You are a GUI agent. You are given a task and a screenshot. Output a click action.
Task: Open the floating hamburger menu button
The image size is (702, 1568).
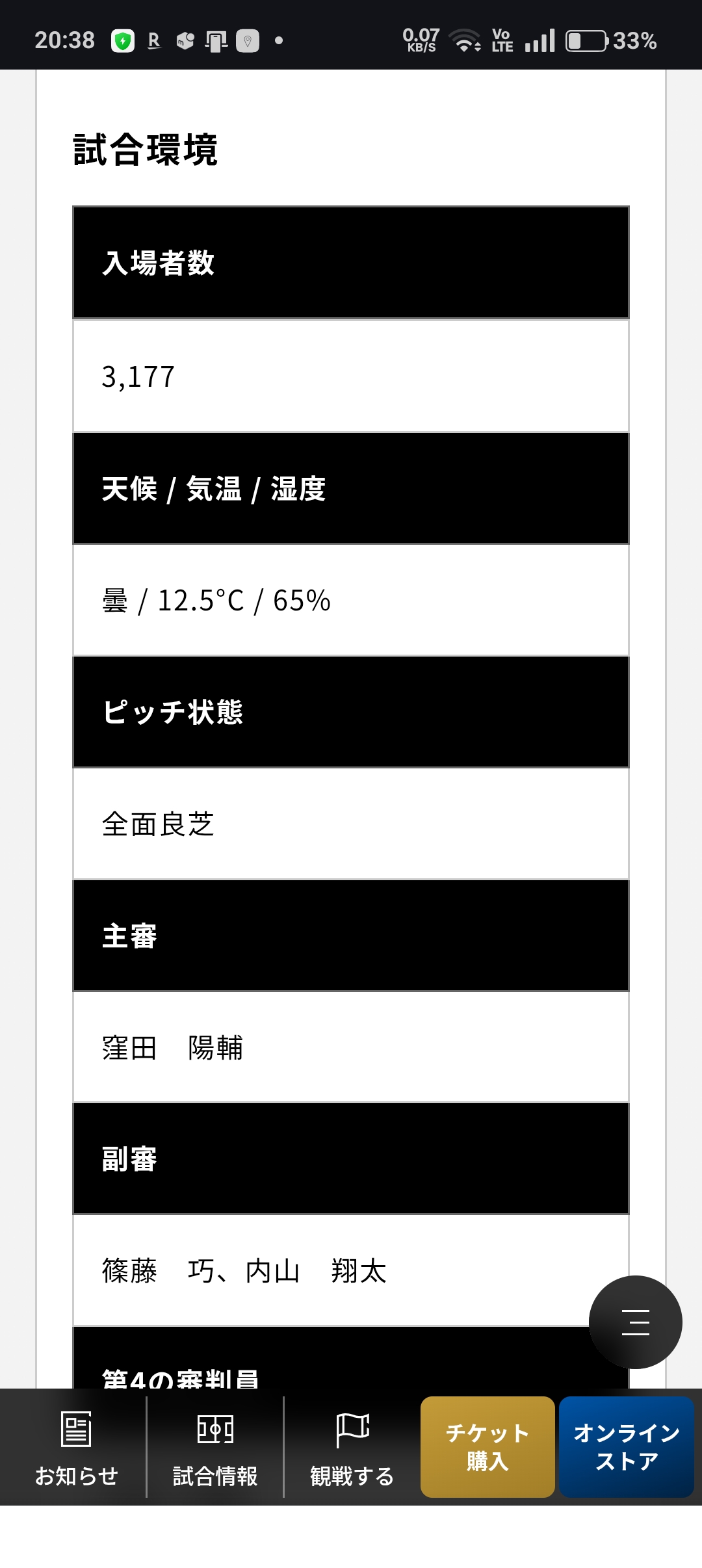pyautogui.click(x=635, y=1322)
